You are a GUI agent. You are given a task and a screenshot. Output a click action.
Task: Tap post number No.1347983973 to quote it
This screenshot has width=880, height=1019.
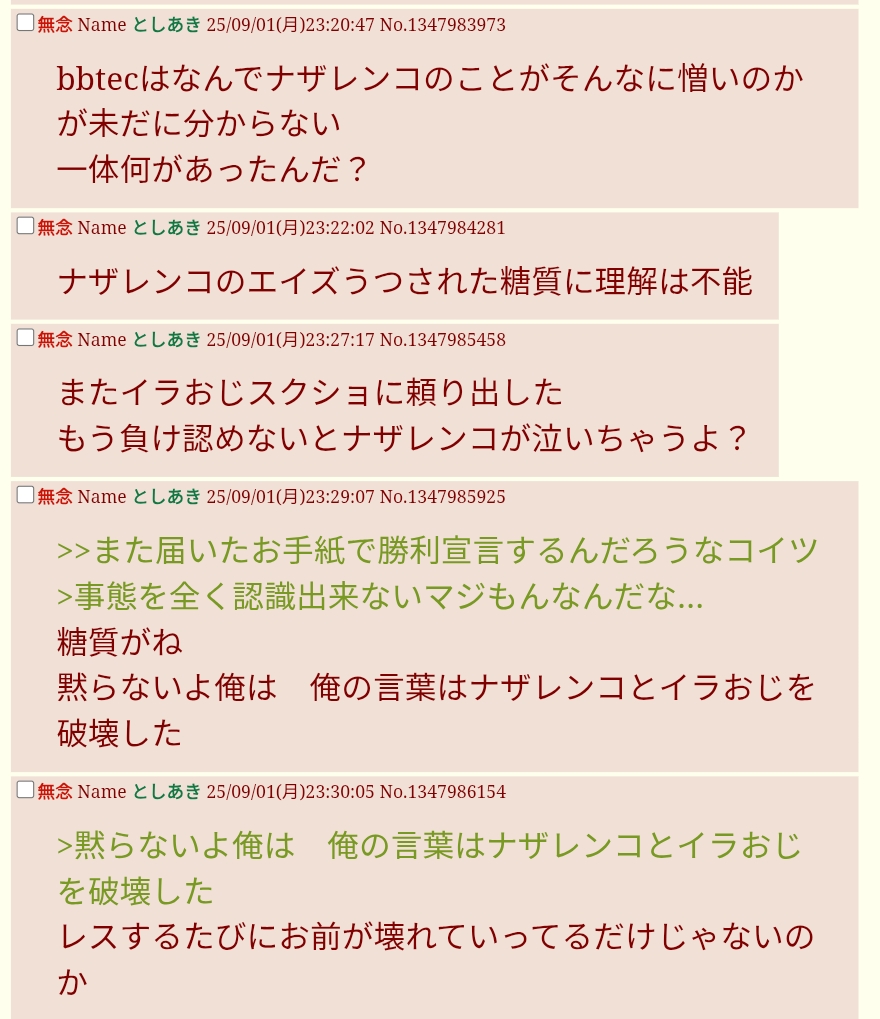pyautogui.click(x=442, y=25)
